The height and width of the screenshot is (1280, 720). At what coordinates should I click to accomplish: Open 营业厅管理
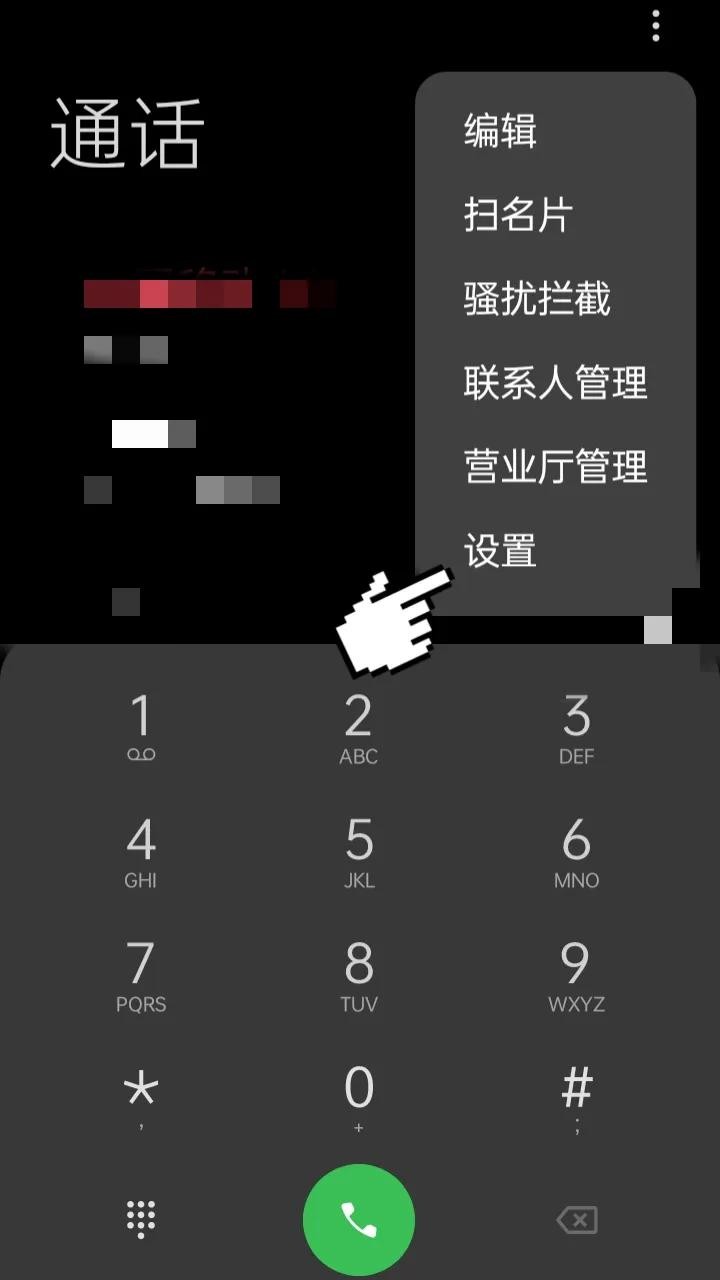555,467
